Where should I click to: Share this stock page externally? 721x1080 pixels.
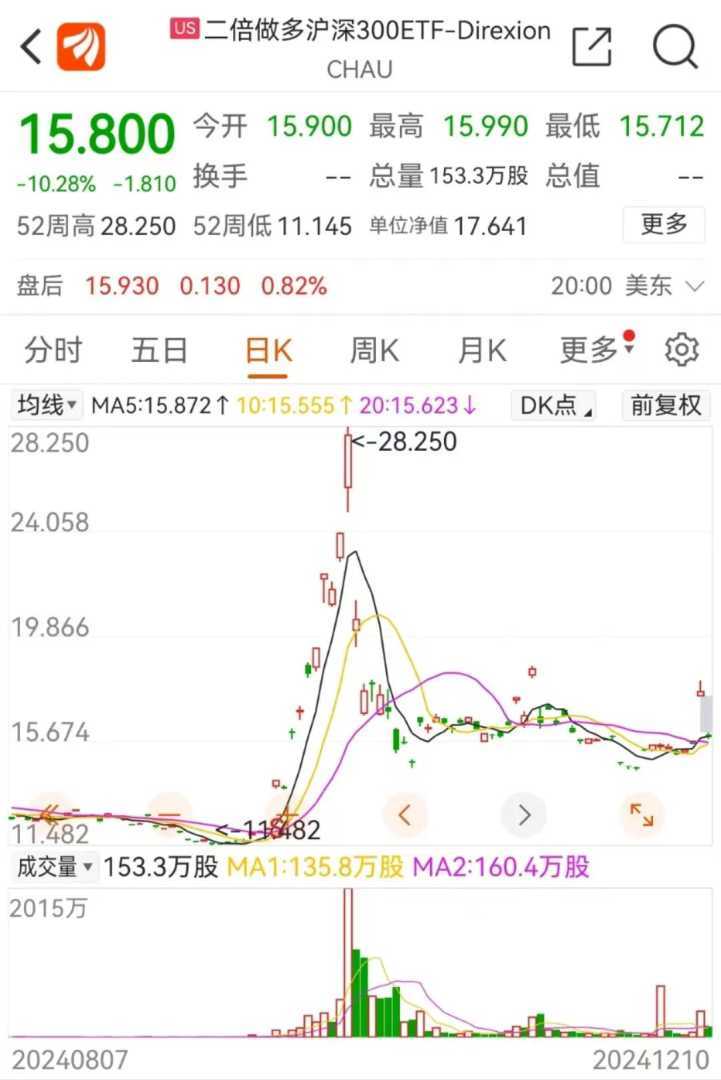click(x=591, y=47)
